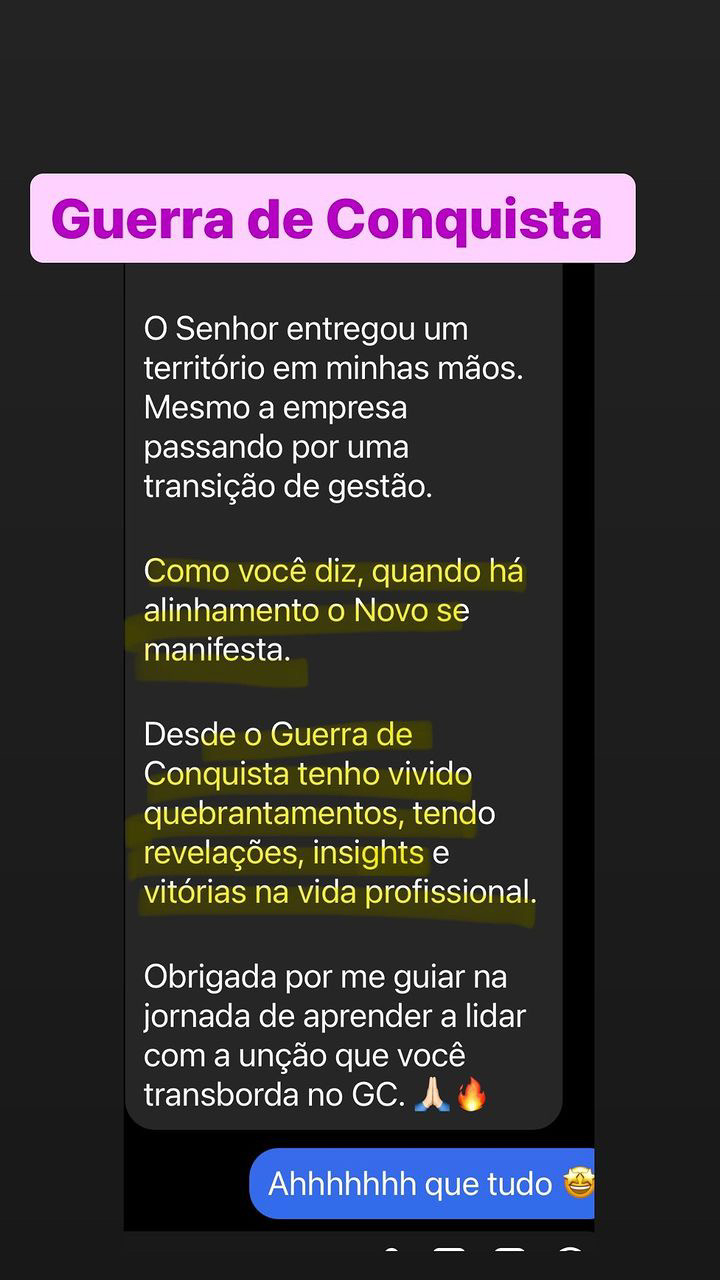Tap the fire emoji in the message
The width and height of the screenshot is (720, 1280).
pyautogui.click(x=474, y=1094)
